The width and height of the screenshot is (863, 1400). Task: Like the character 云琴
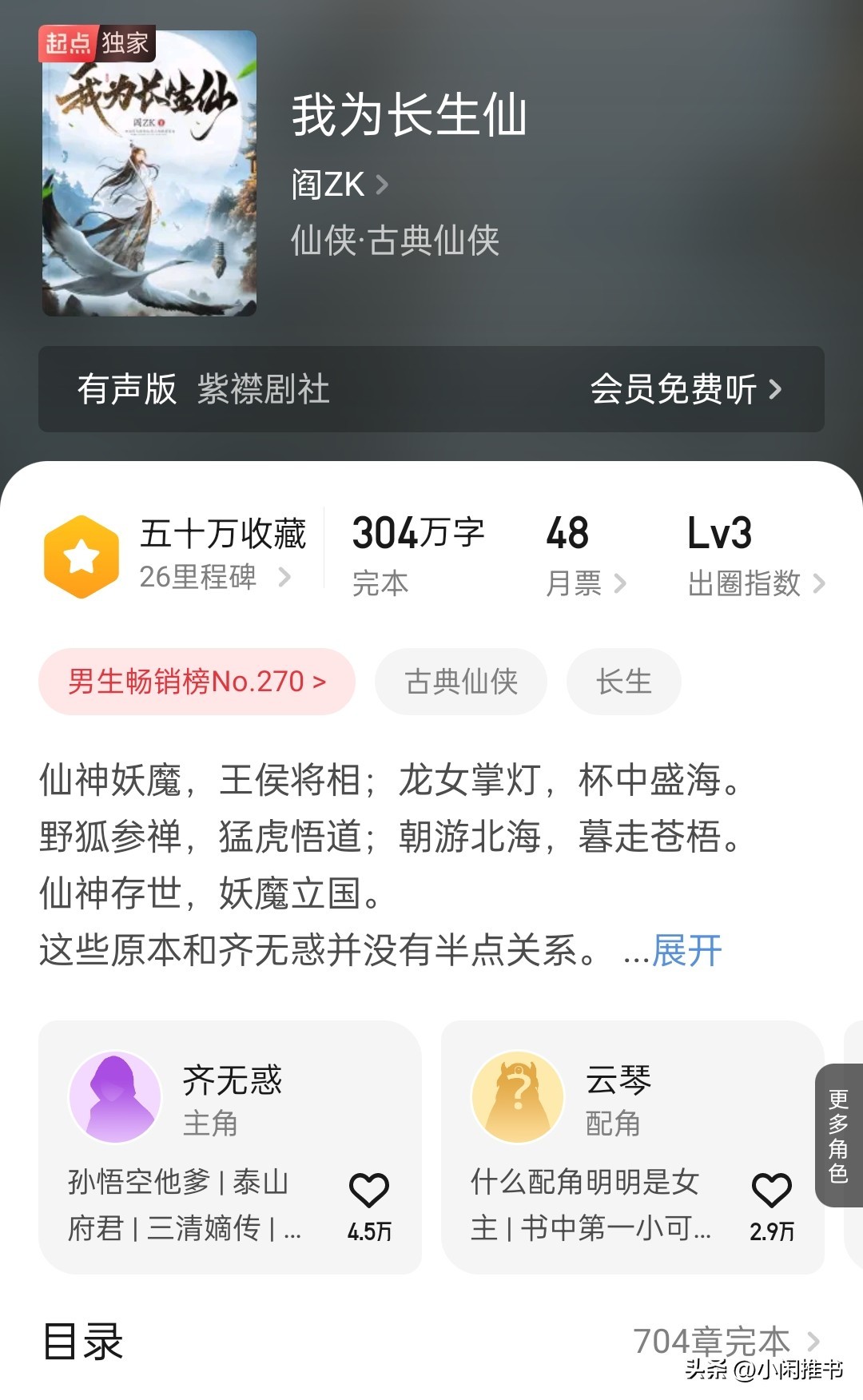point(772,1191)
